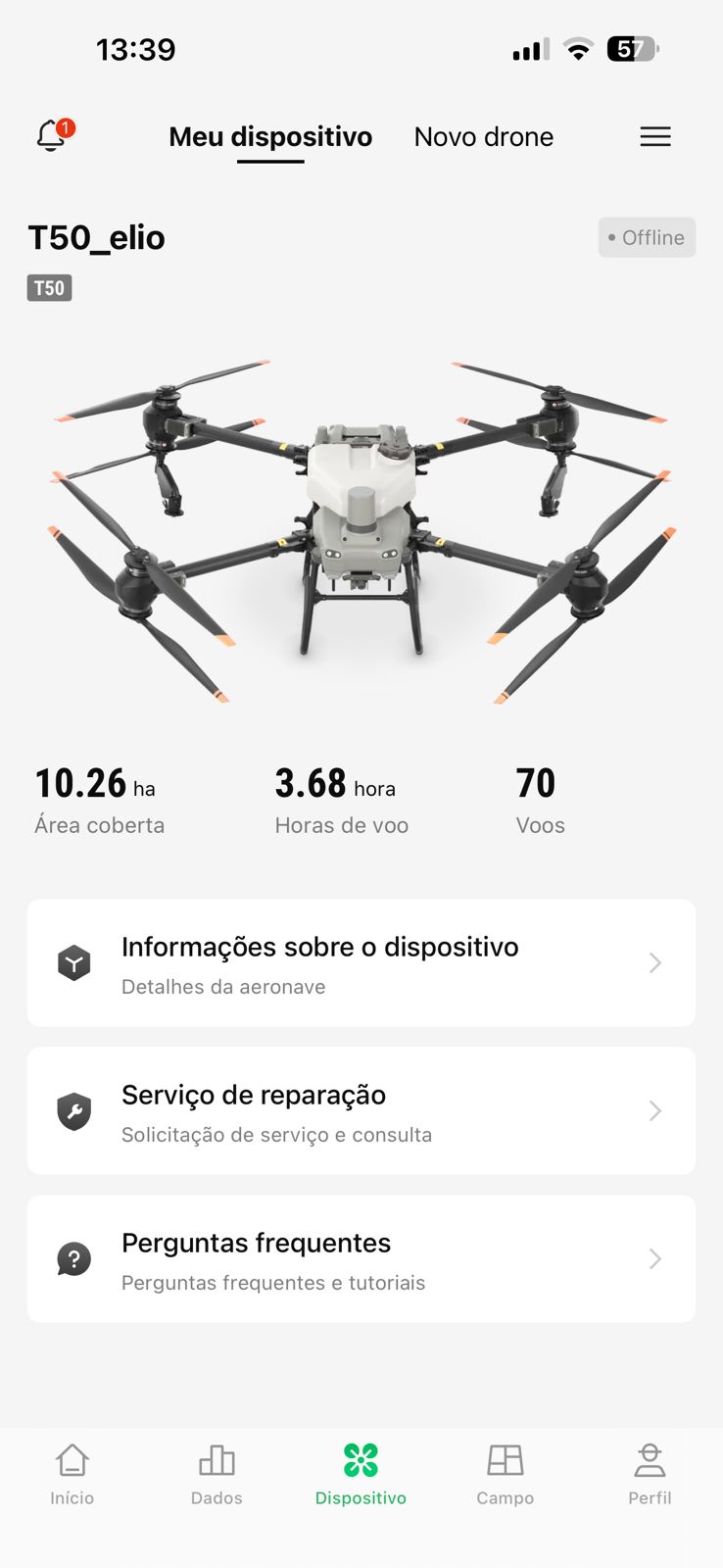Go to the Início tab
Image resolution: width=723 pixels, height=1568 pixels.
click(72, 1474)
